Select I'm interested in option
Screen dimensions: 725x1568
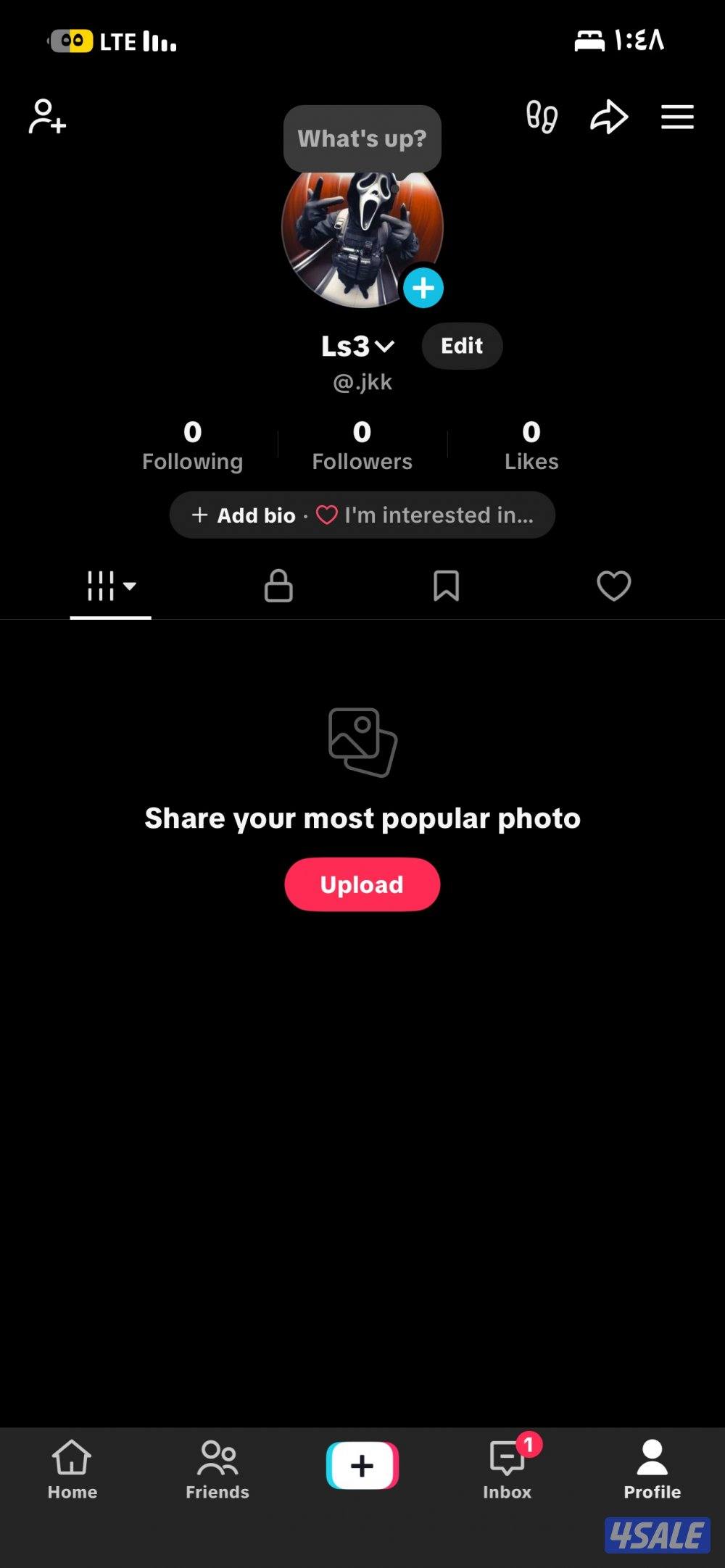click(428, 515)
